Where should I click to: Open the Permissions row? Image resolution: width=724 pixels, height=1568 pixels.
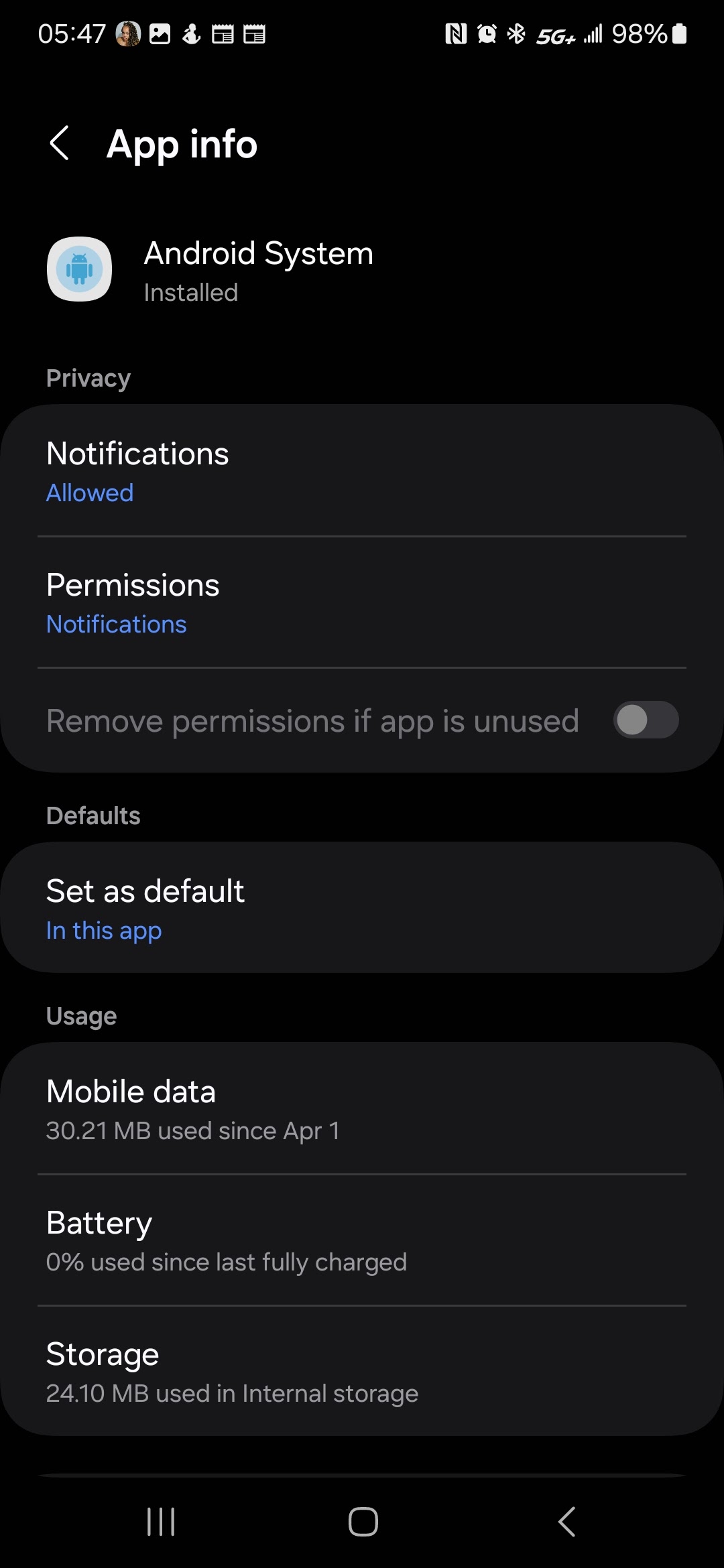click(x=362, y=602)
